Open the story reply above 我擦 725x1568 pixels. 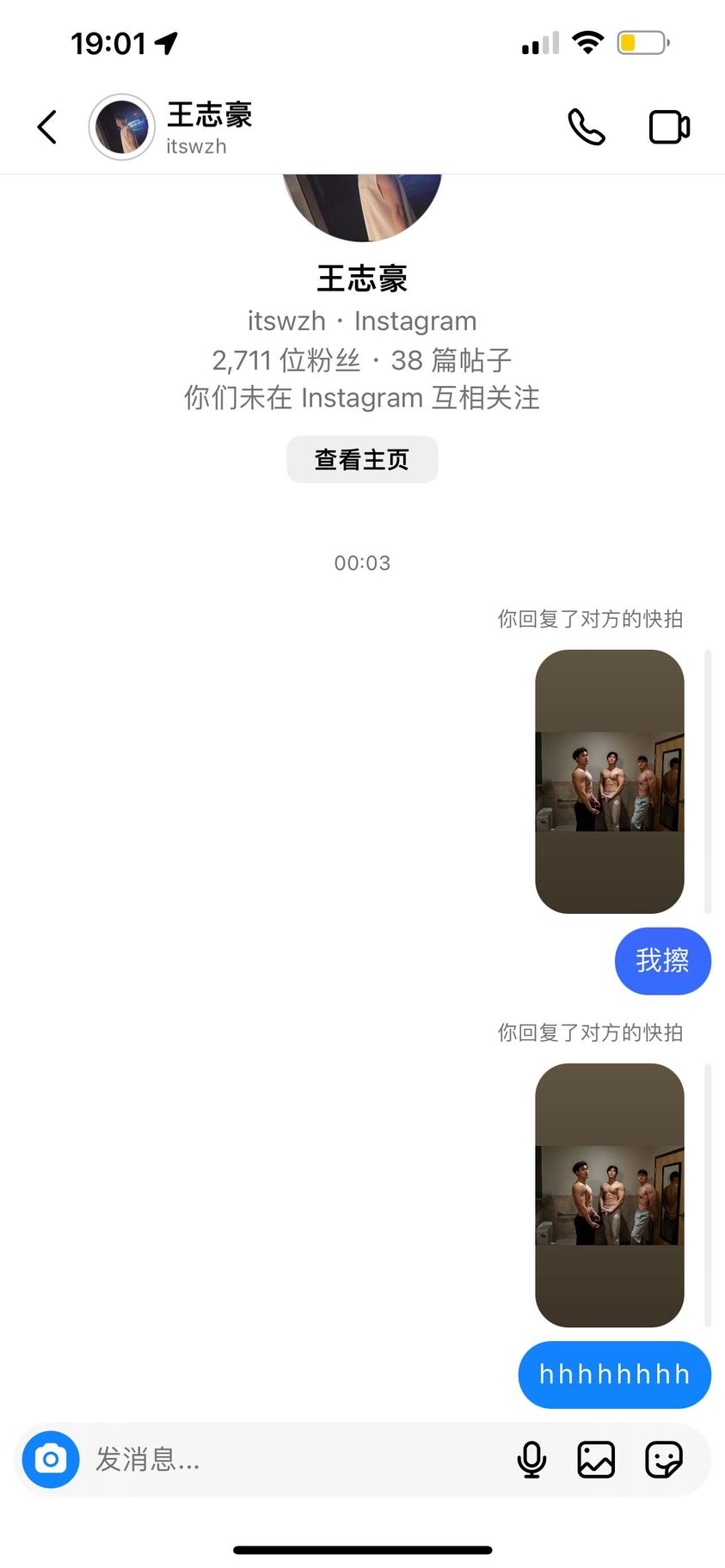tap(609, 781)
